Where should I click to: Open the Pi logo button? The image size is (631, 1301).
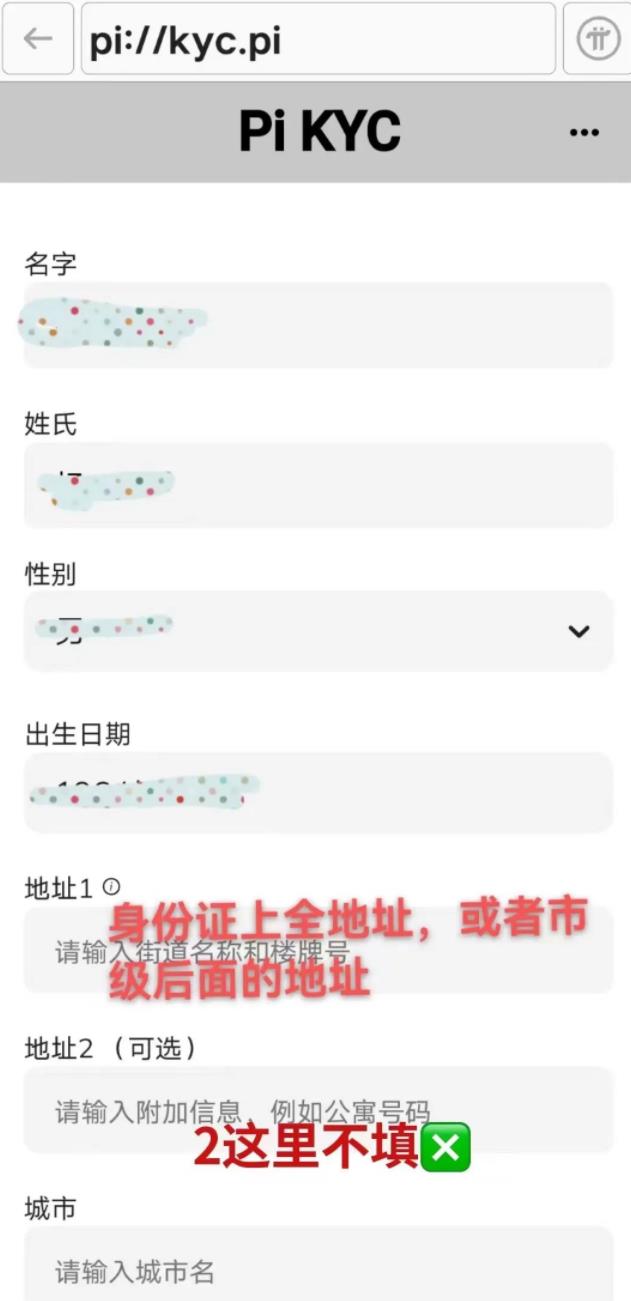point(598,39)
